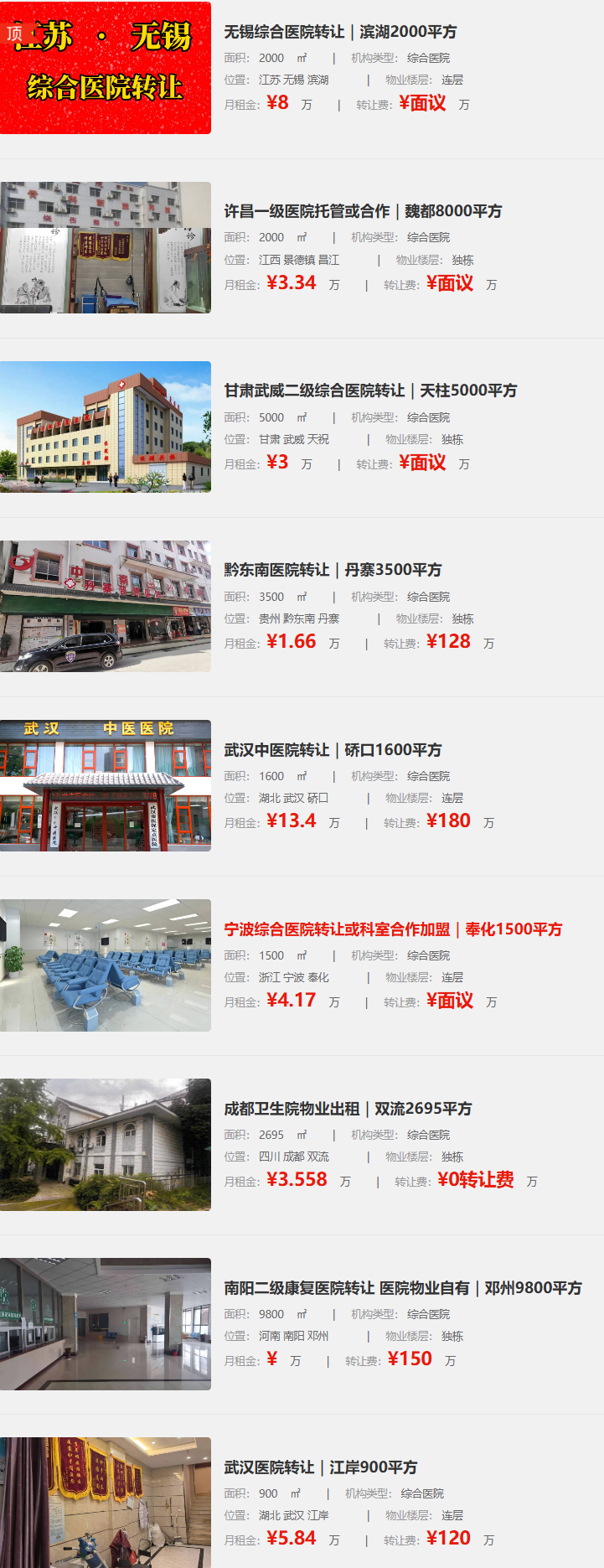View the 成都卫生院物业出租 双流2695平方 listing
Viewport: 604px width, 1568px height.
pos(348,1109)
